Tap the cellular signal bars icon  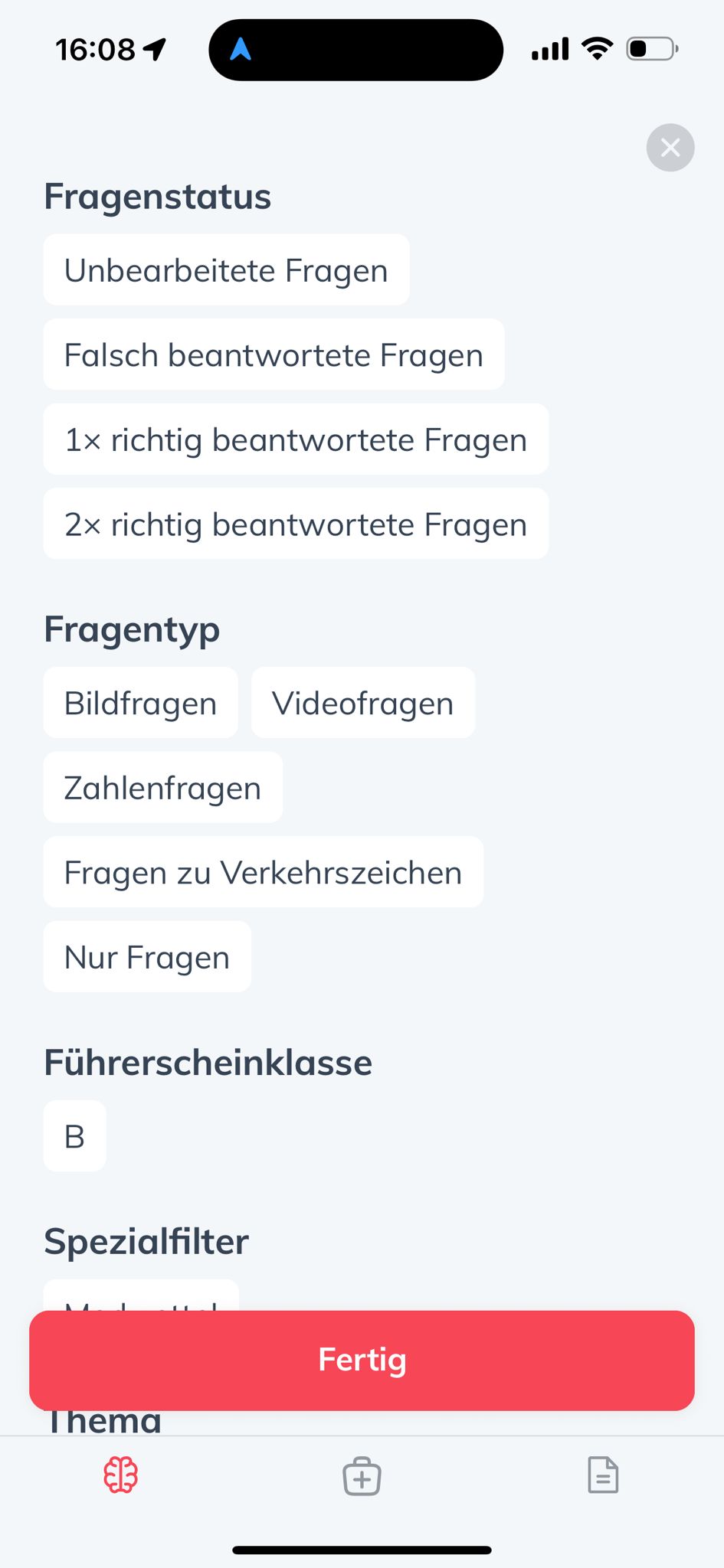[550, 48]
